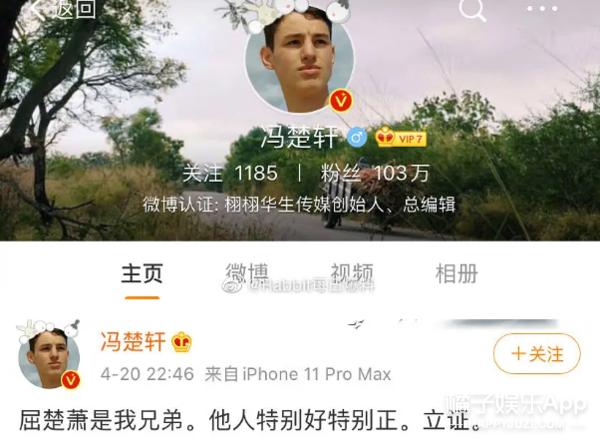Open the three-dot overflow menu

[x=542, y=9]
